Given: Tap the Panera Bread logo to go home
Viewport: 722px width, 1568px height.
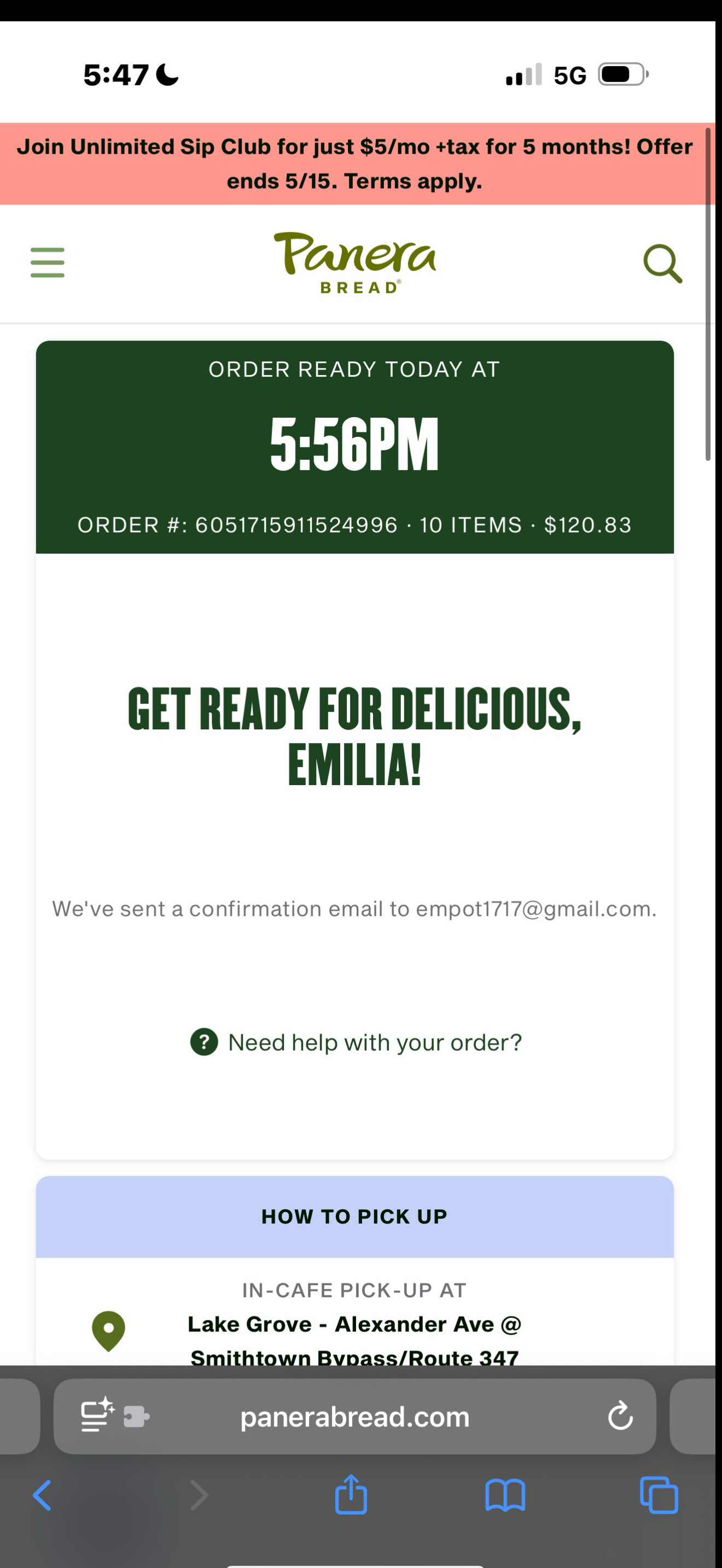Looking at the screenshot, I should point(355,262).
